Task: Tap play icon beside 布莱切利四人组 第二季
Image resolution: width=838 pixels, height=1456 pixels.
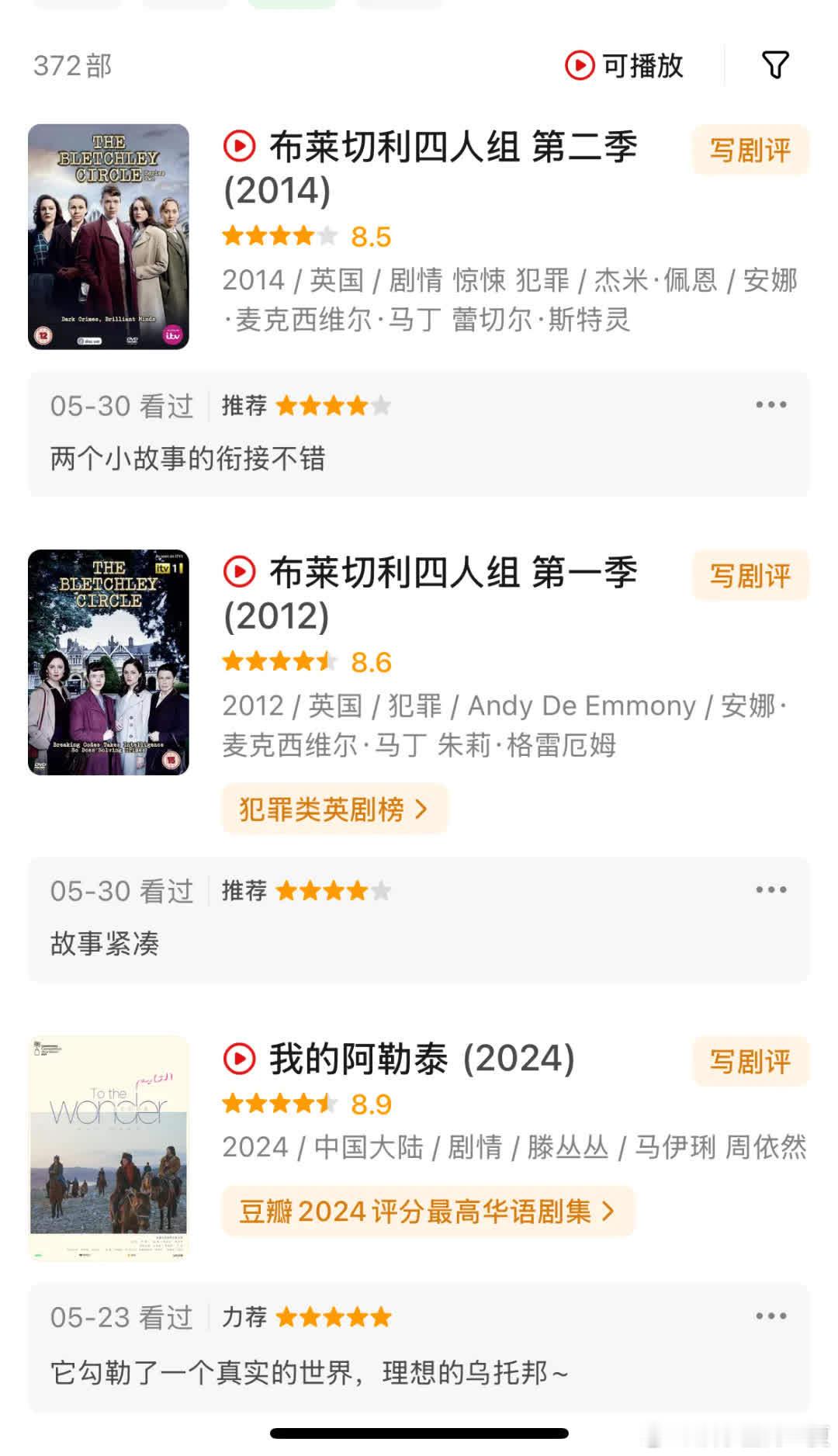Action: (239, 147)
